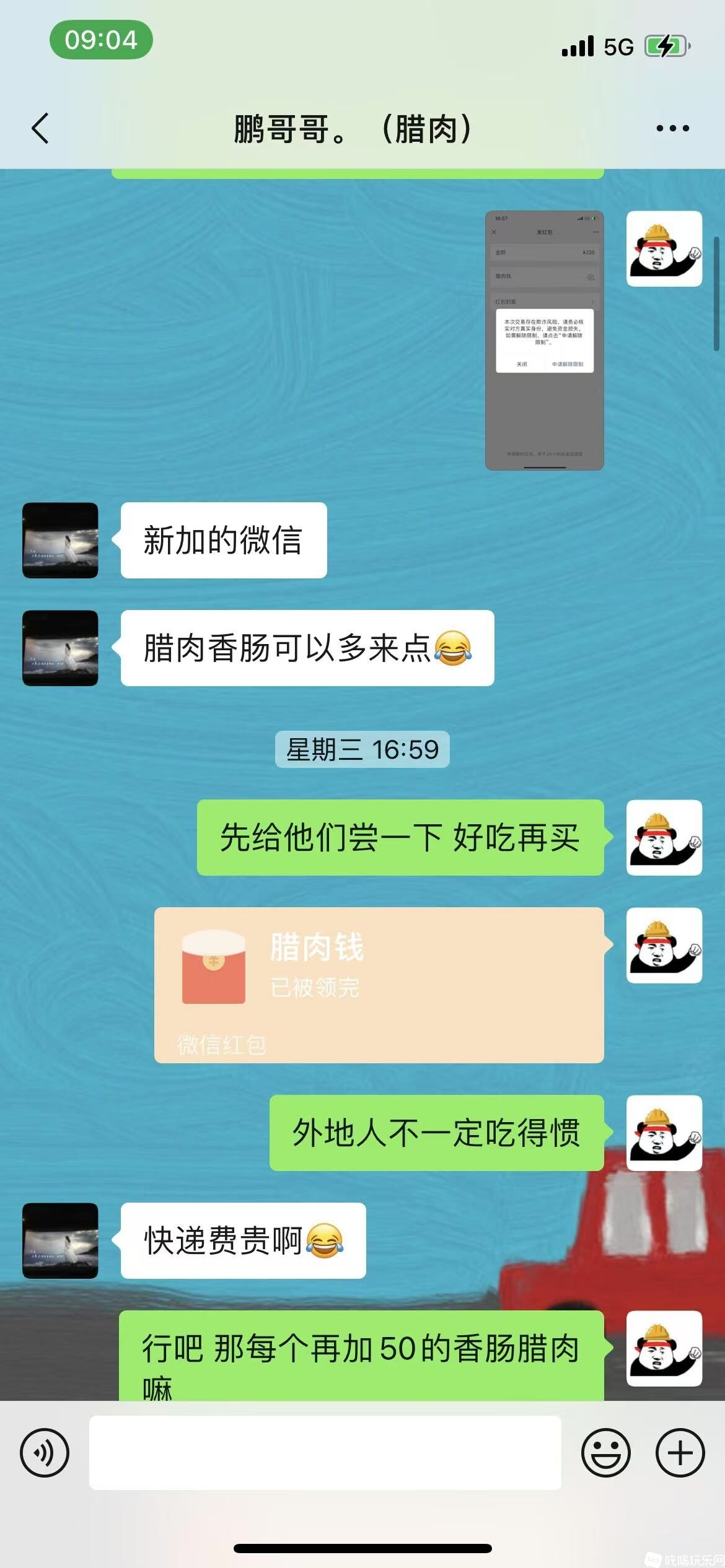Open the emoji sticker panel
The width and height of the screenshot is (725, 1568).
coord(605,1452)
